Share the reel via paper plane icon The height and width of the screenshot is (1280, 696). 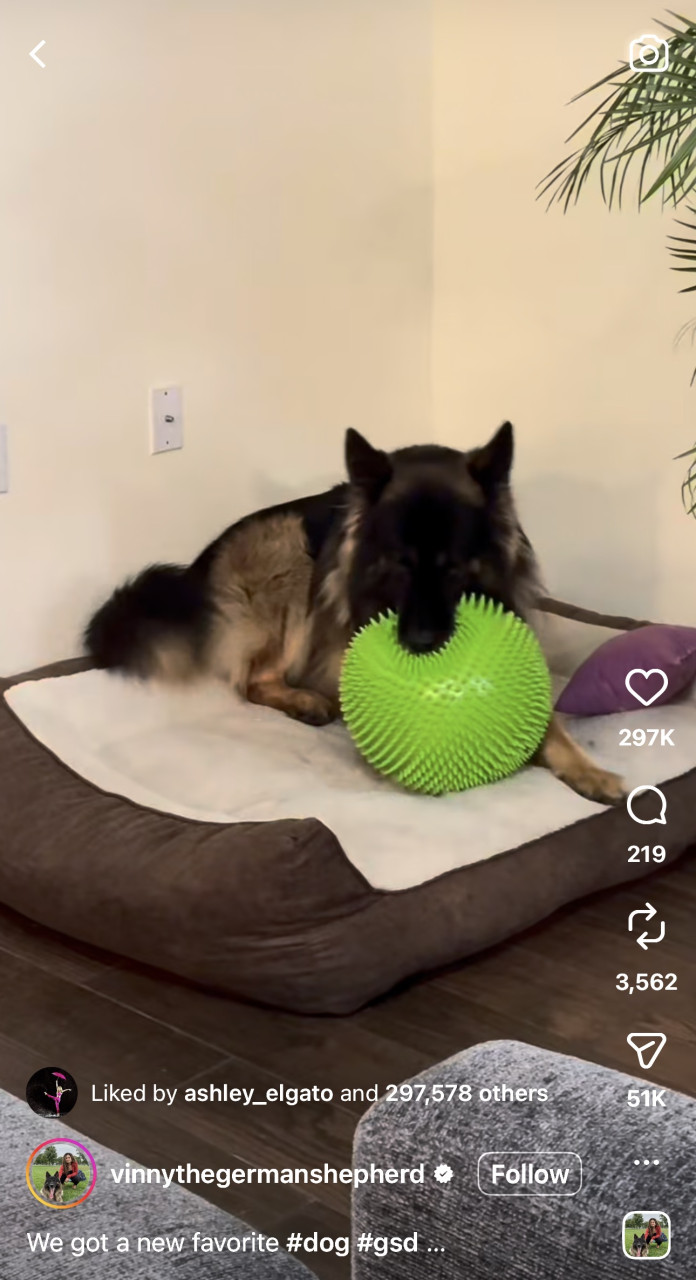646,1049
